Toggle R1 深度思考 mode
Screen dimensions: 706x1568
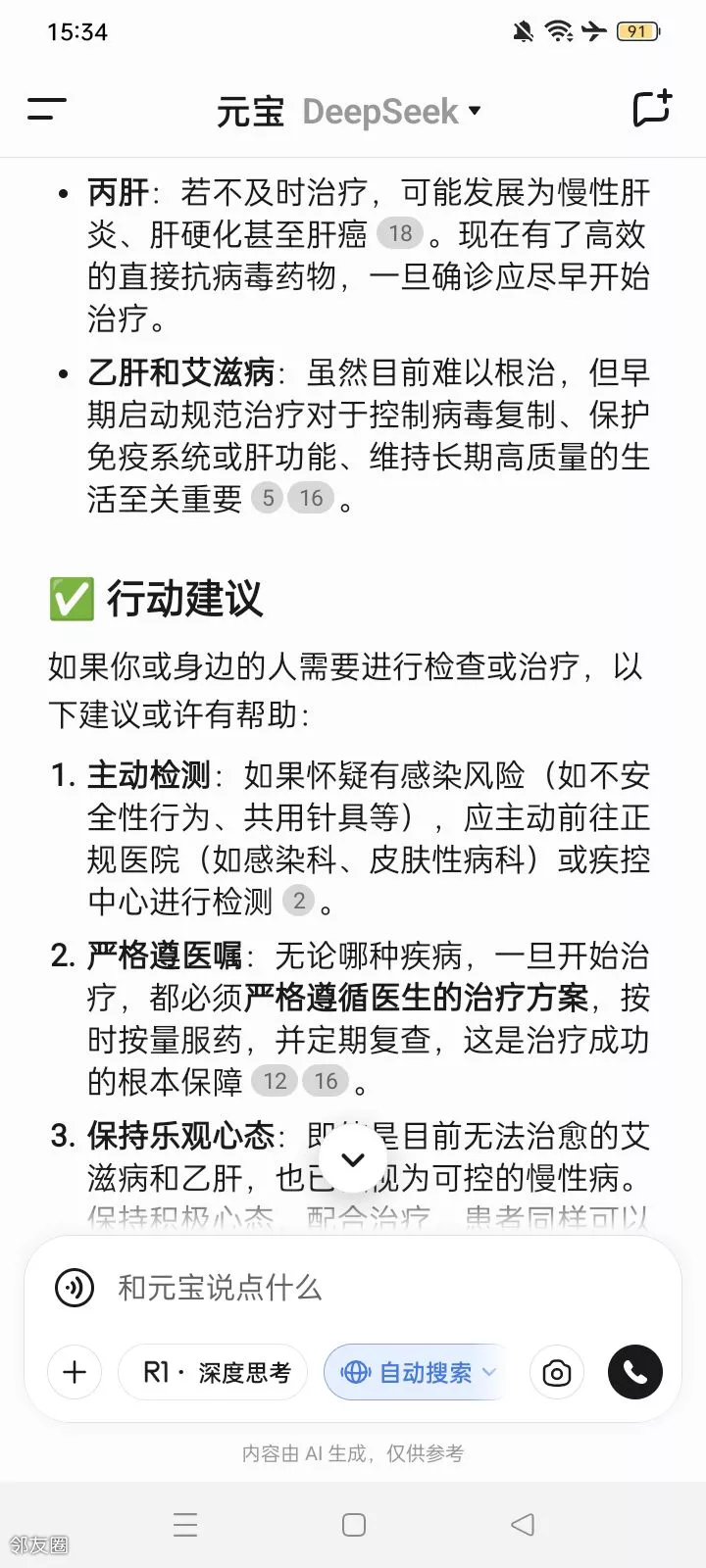(x=213, y=1372)
